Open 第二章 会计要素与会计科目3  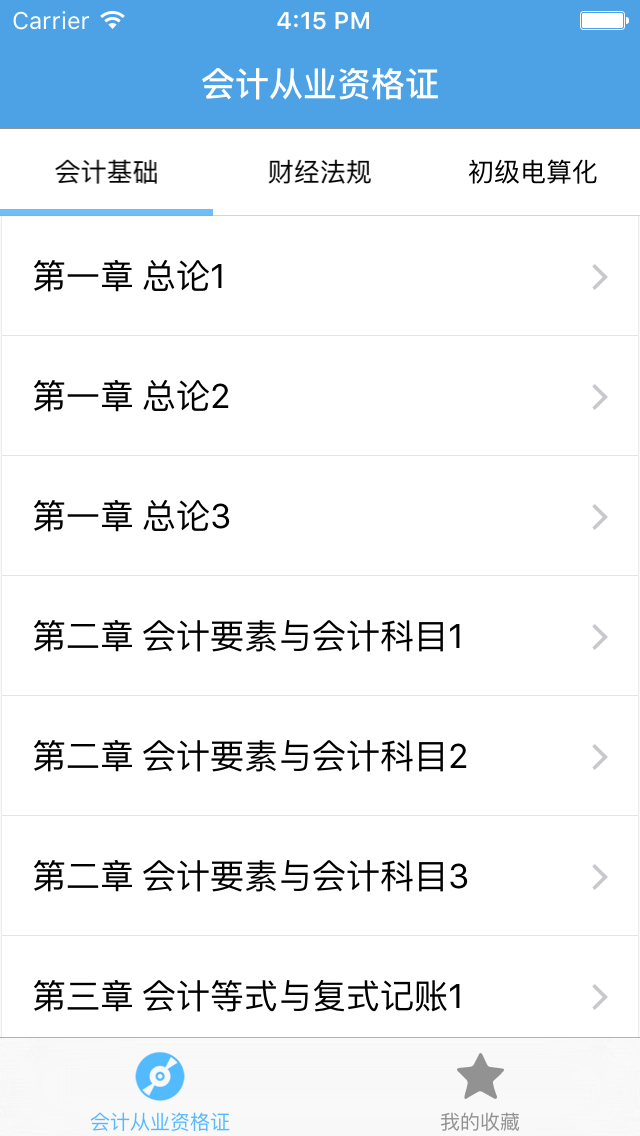point(320,877)
